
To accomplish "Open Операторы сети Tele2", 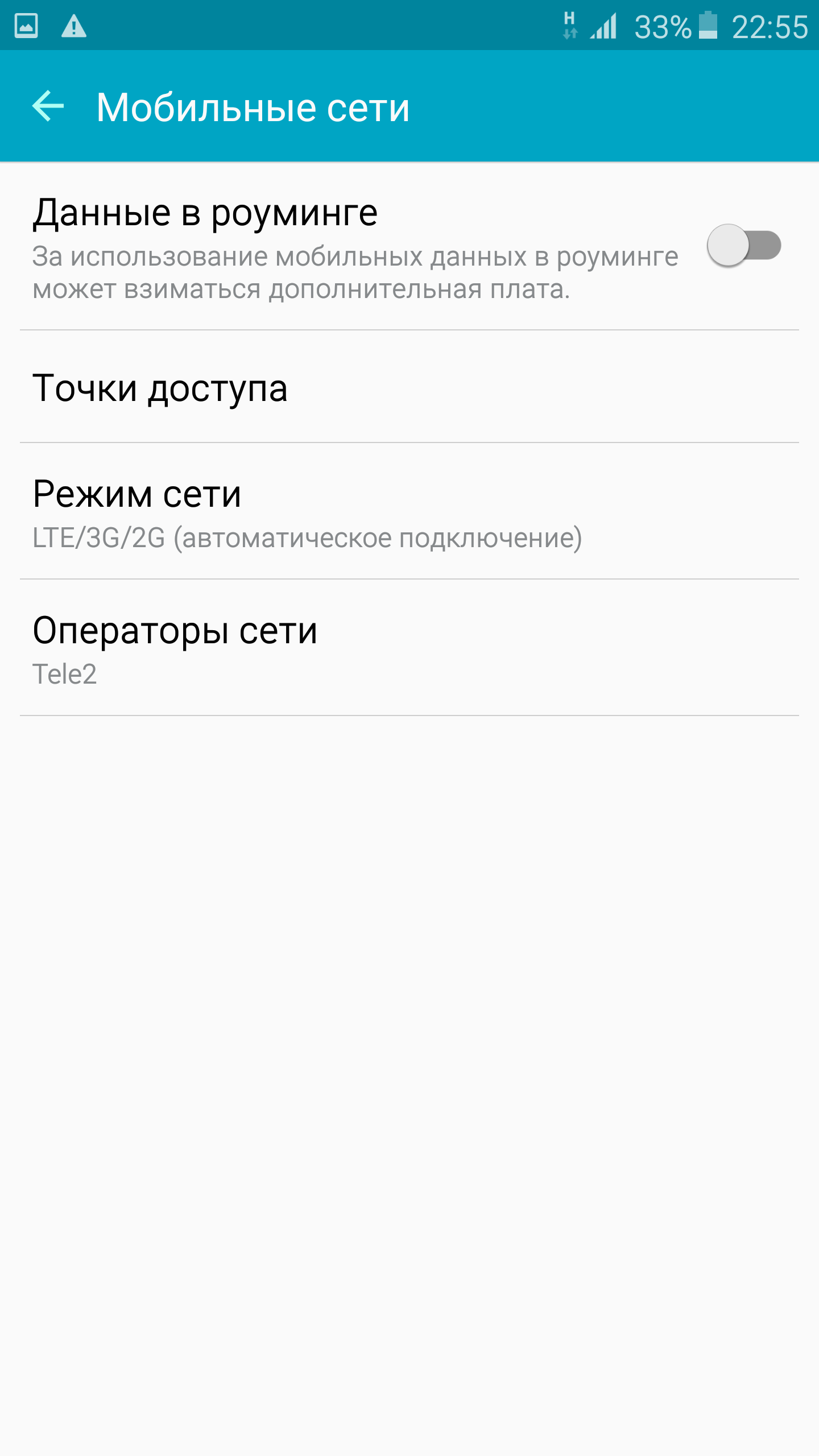I will (409, 648).
